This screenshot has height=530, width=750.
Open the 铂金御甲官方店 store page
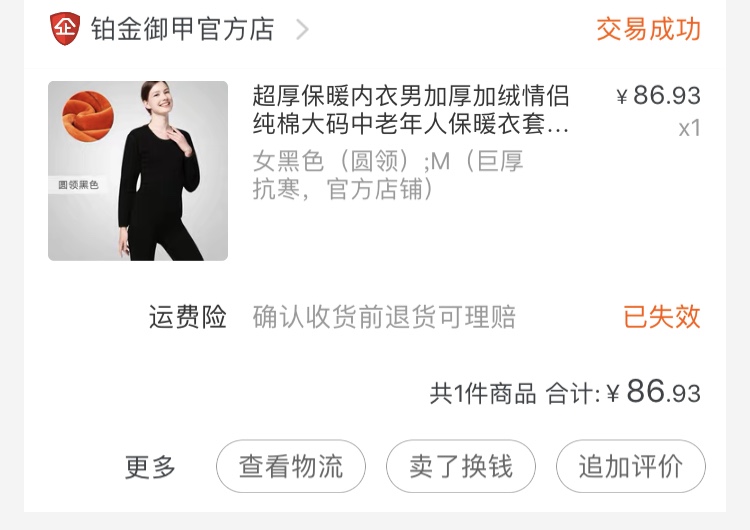tap(182, 29)
